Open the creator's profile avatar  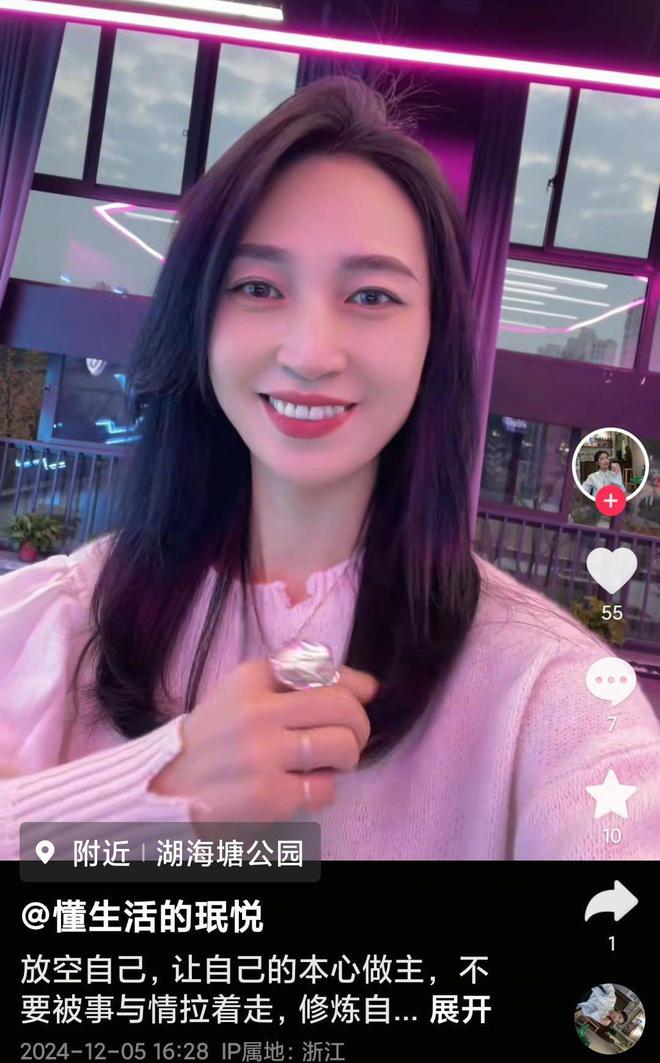[610, 466]
